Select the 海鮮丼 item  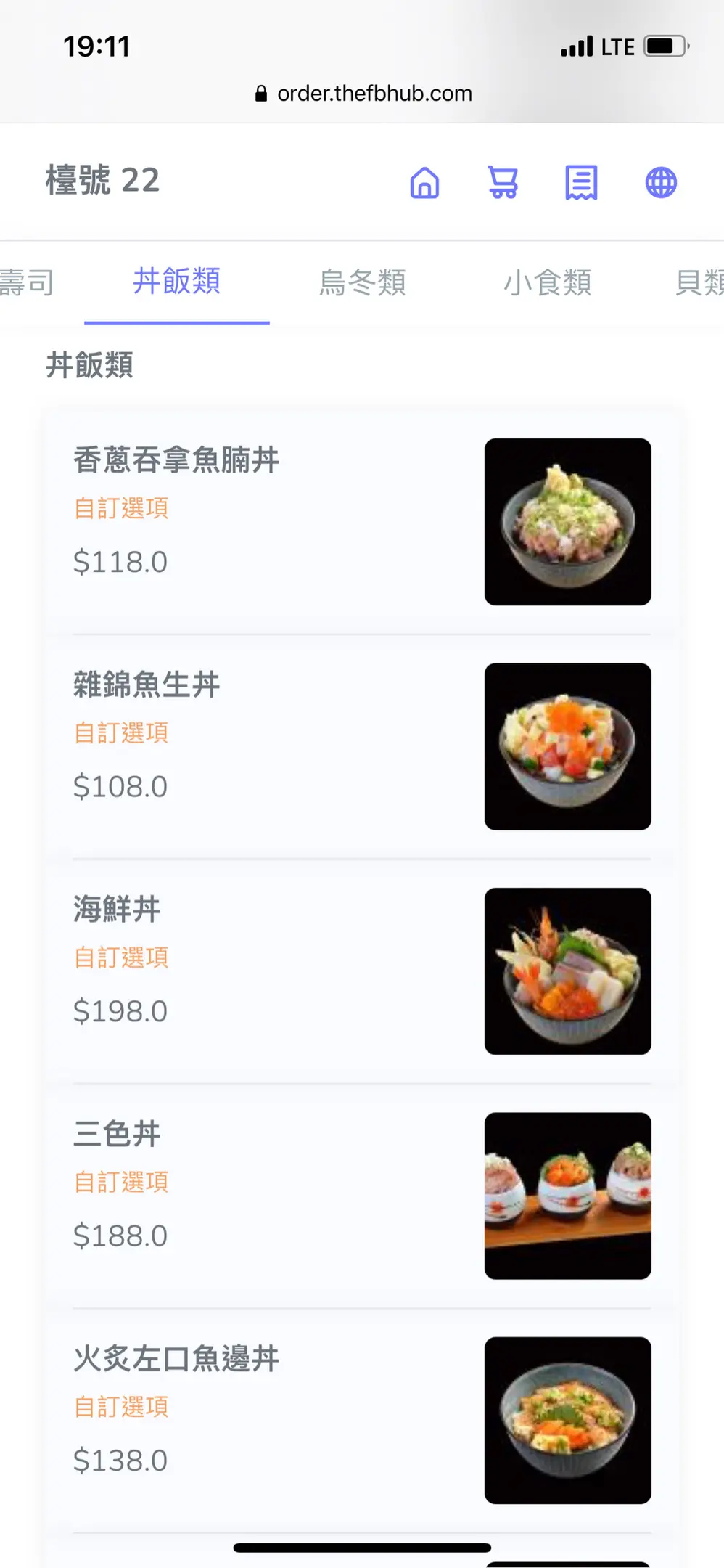pyautogui.click(x=117, y=910)
